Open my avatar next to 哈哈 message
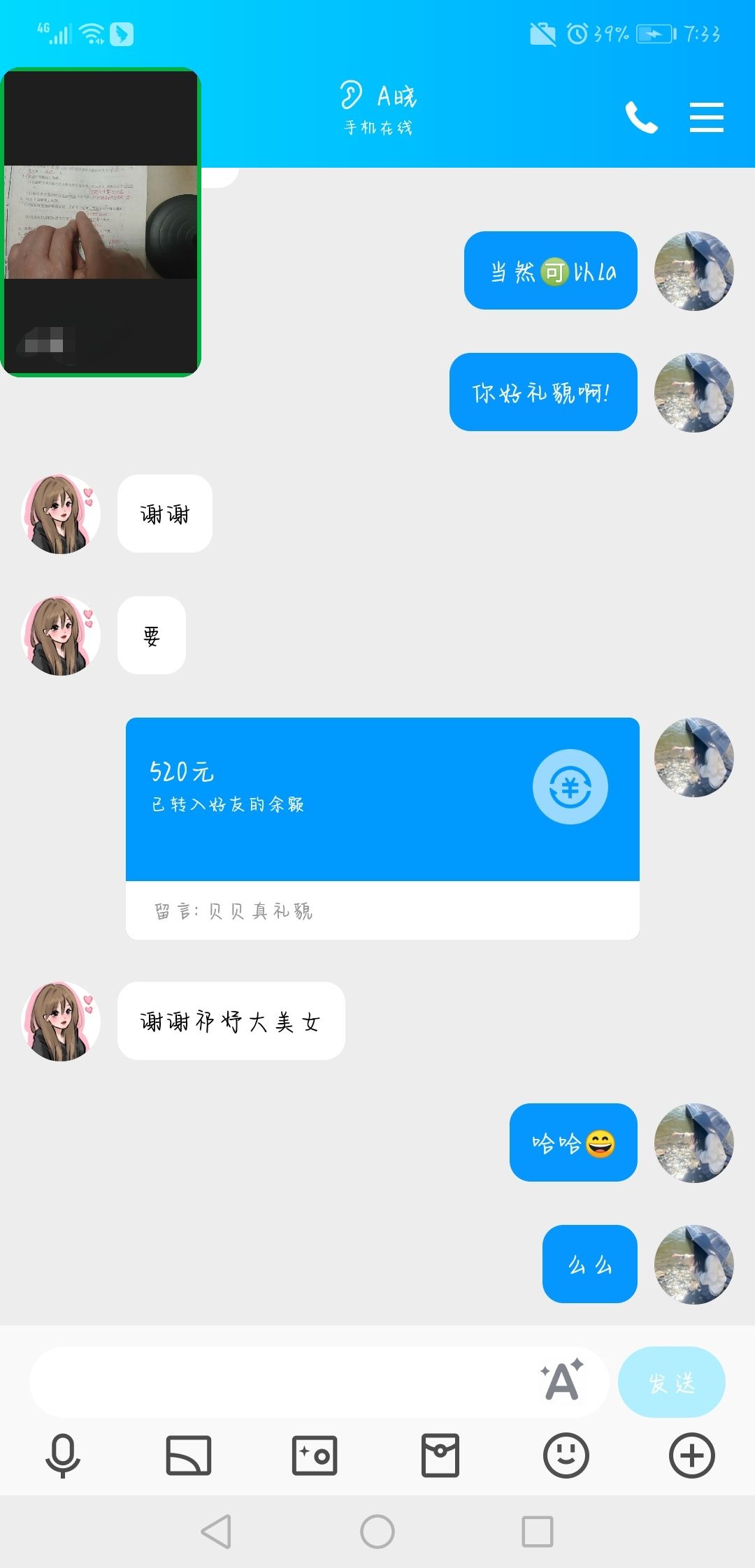This screenshot has width=755, height=1568. point(694,1143)
